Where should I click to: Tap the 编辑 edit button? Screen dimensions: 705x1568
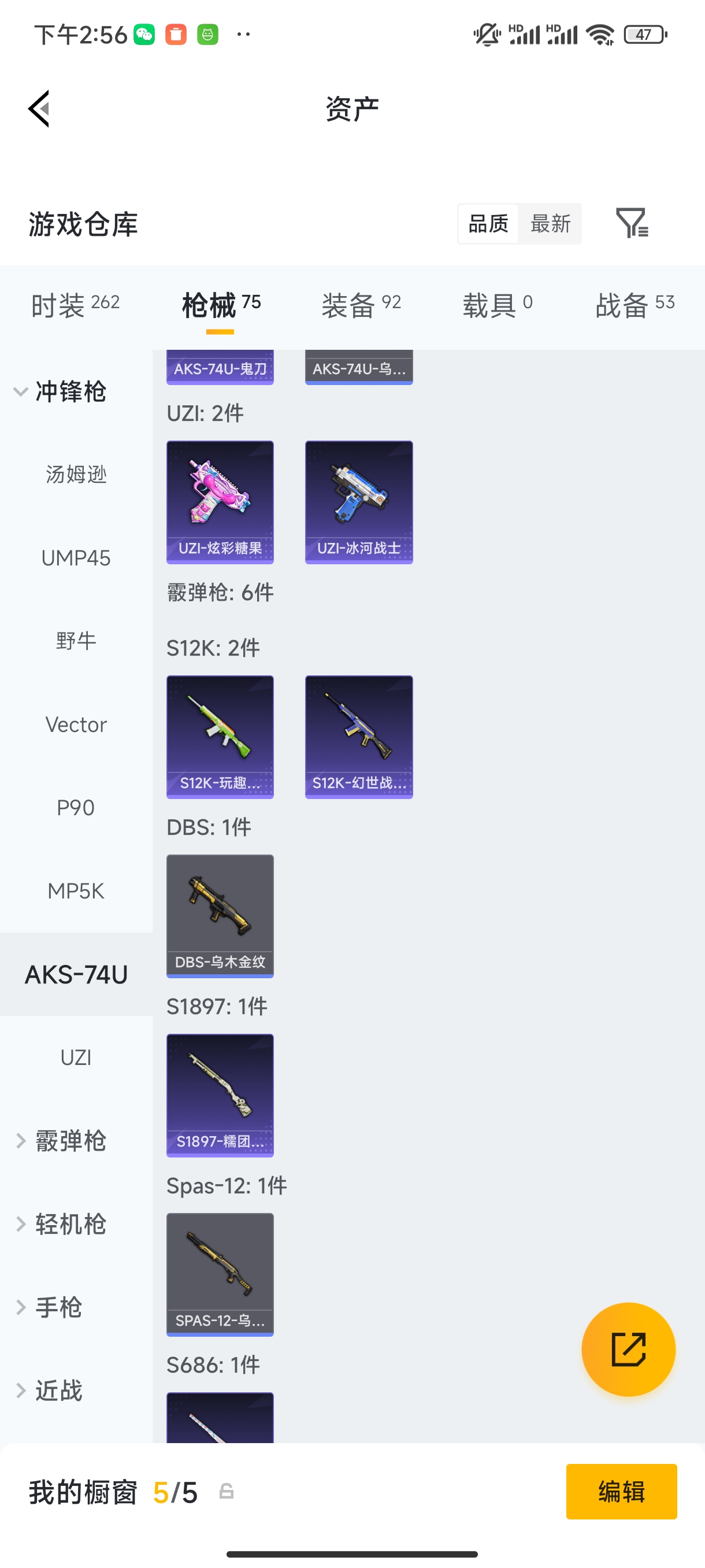tap(622, 1491)
